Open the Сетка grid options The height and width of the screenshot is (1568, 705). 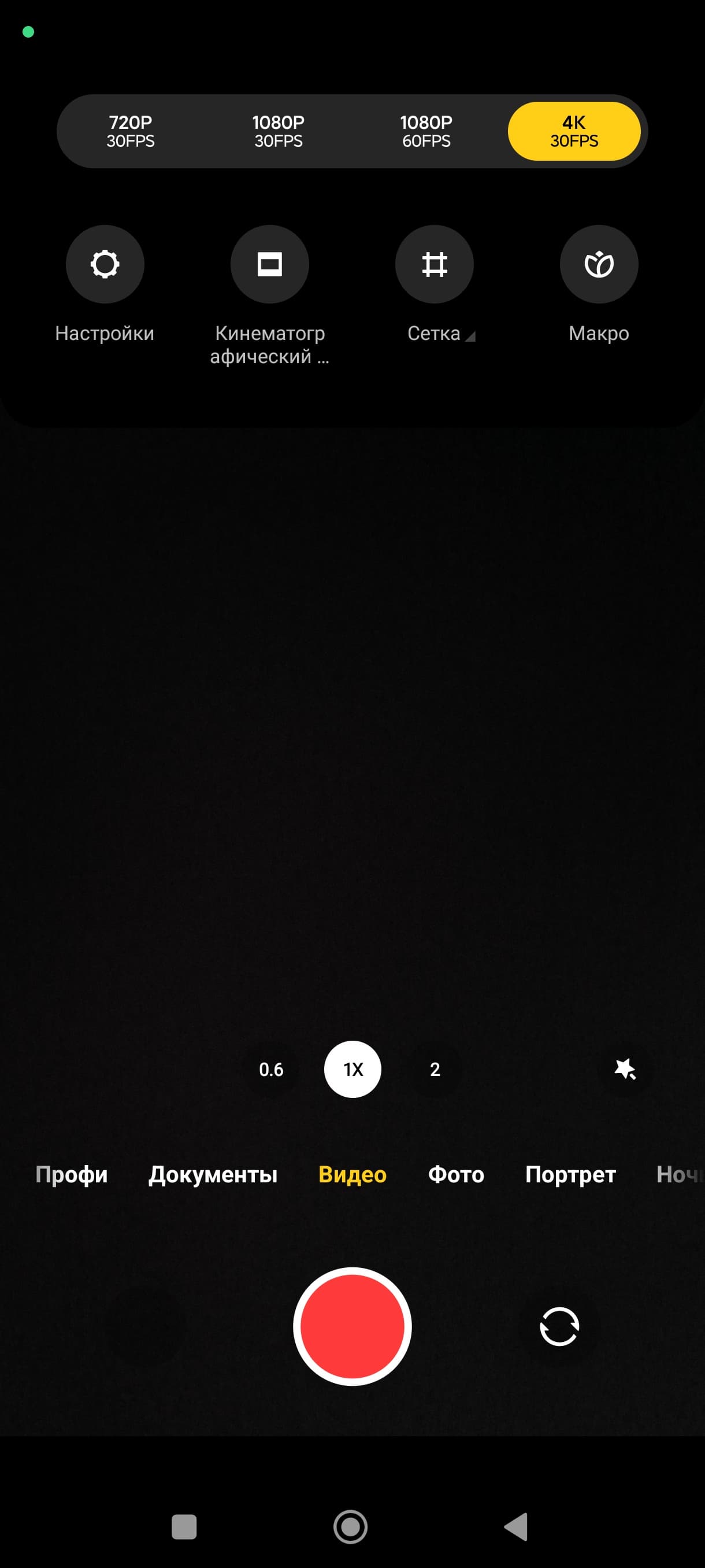pyautogui.click(x=435, y=264)
